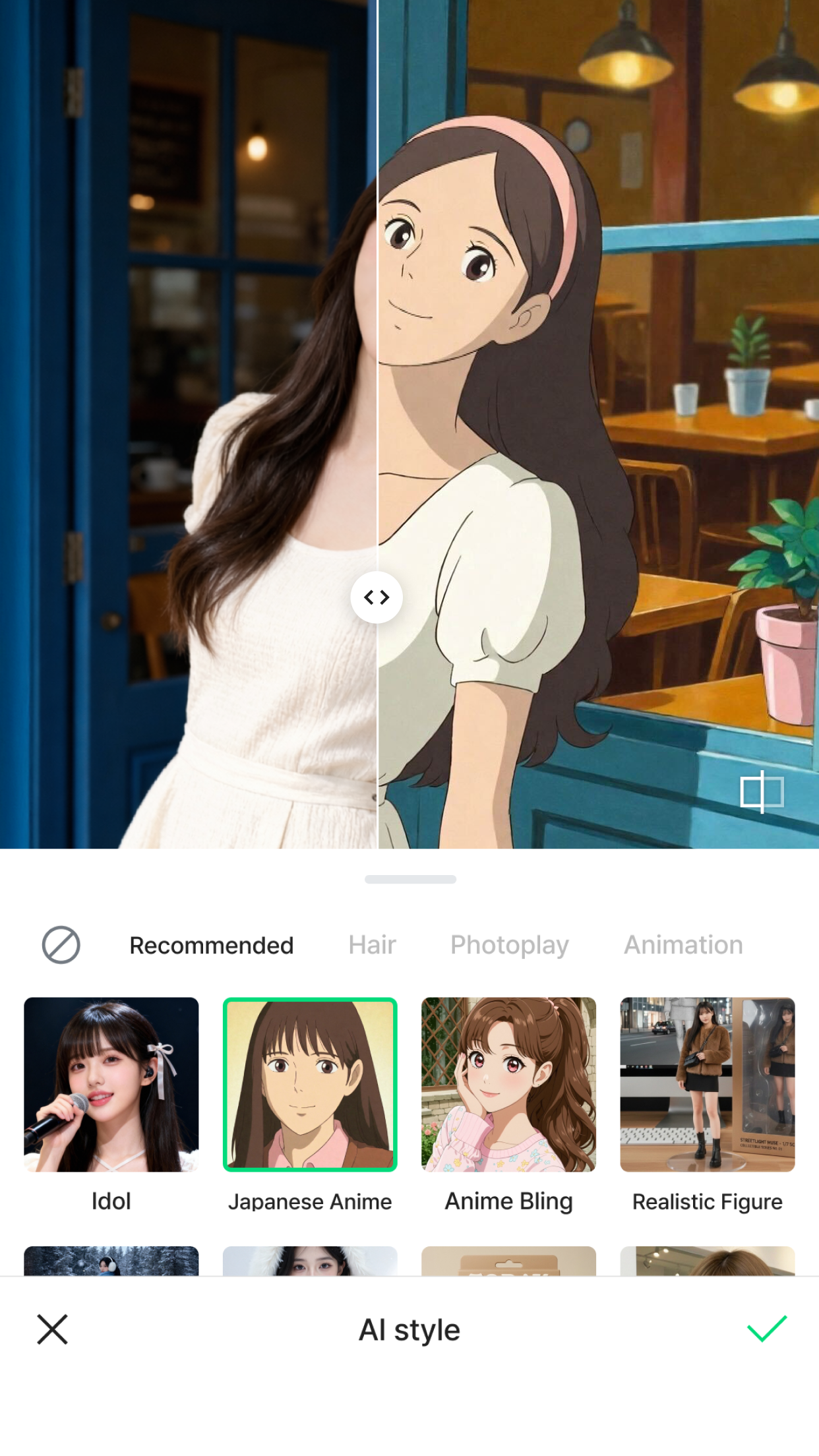Select the Animation category
Screen dimensions: 819x1456
pos(682,945)
